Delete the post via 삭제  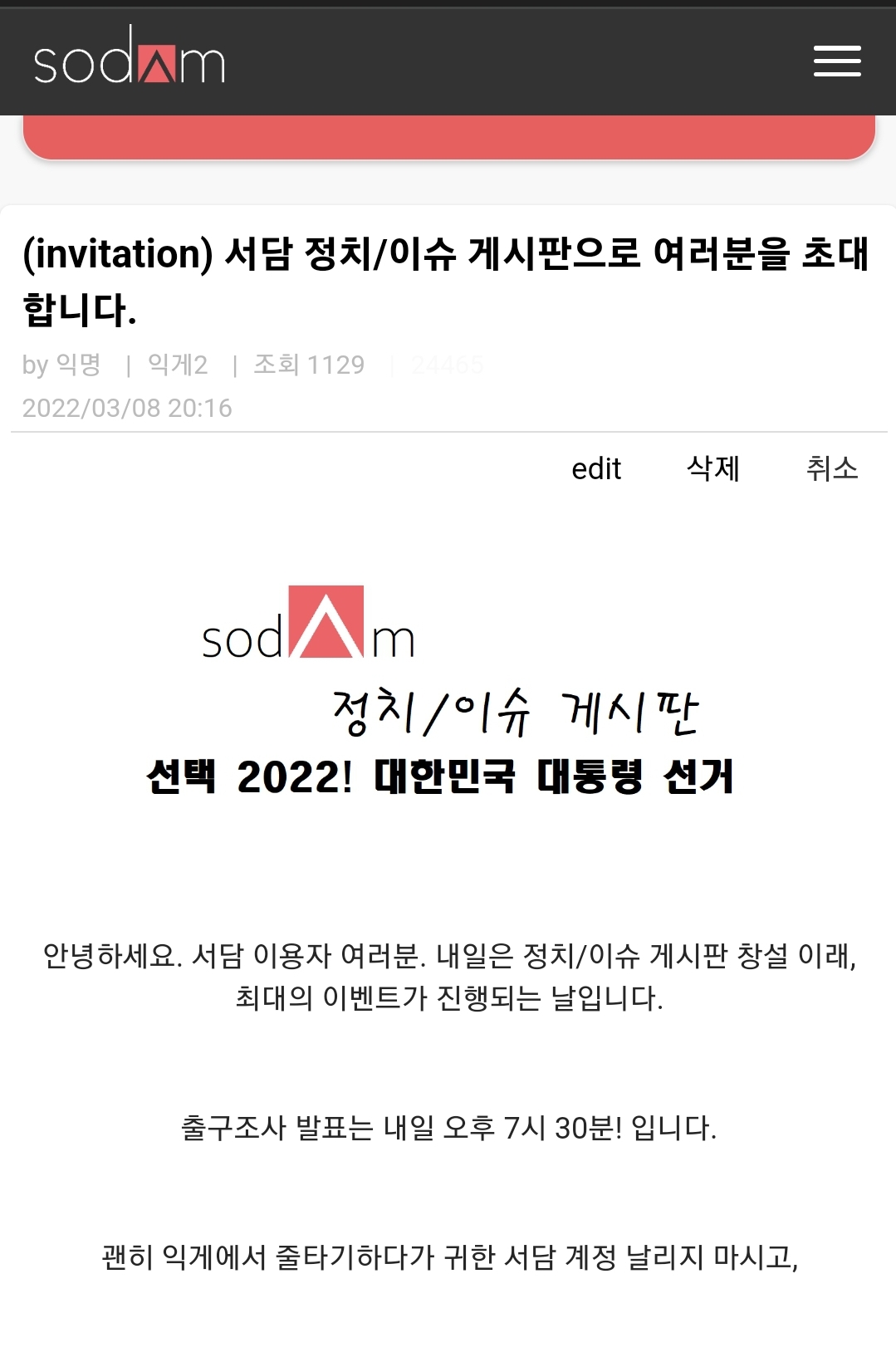pyautogui.click(x=712, y=469)
